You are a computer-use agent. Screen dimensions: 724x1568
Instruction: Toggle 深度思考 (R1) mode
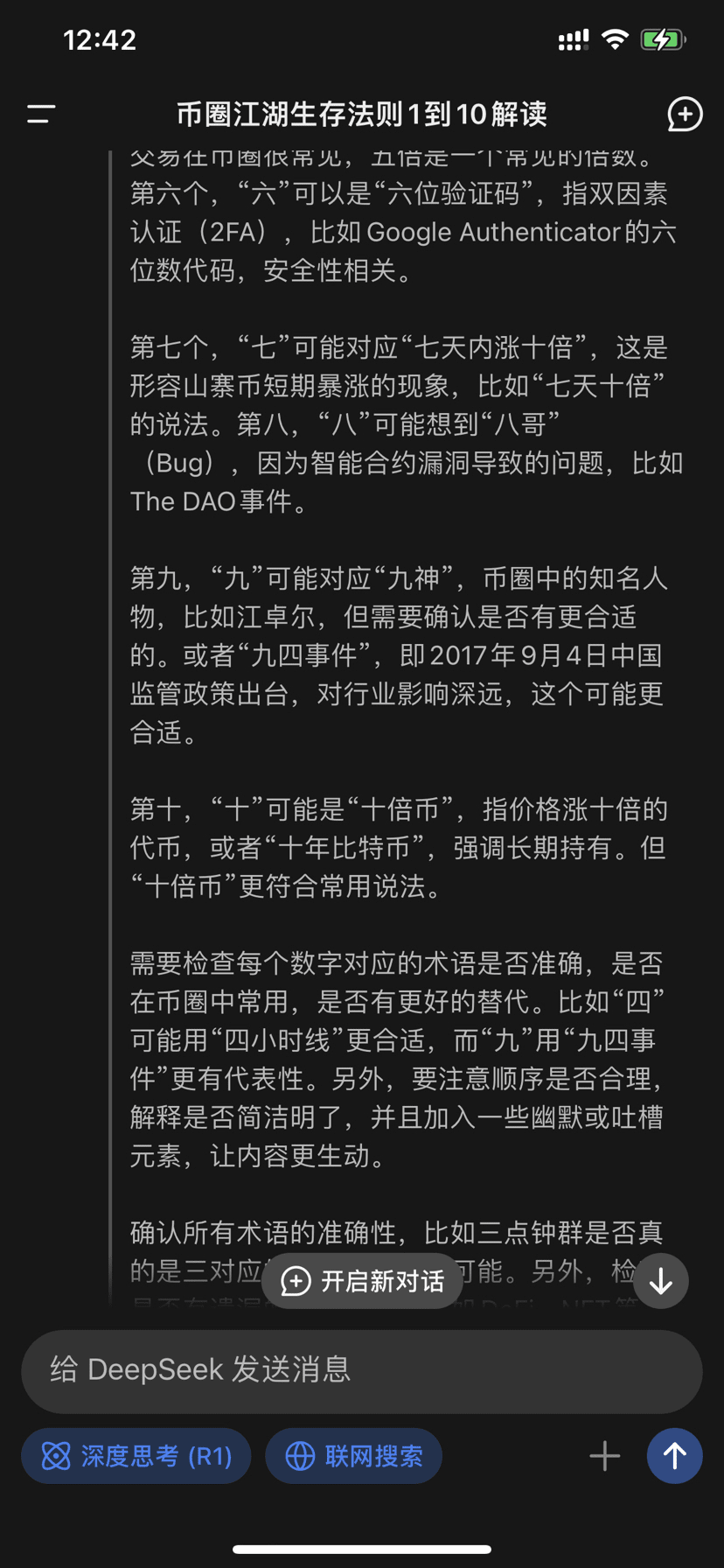(x=136, y=1456)
